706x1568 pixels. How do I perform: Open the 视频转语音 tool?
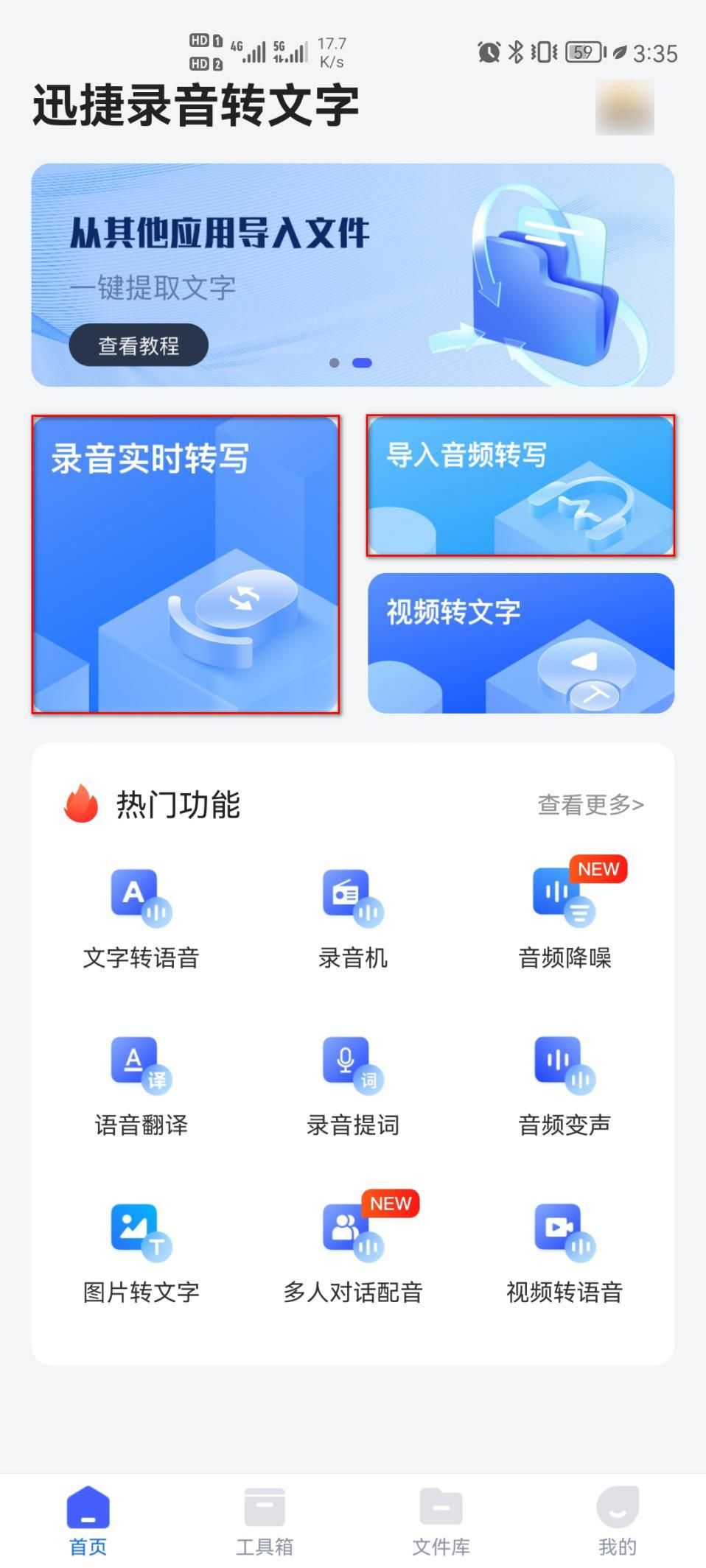(x=565, y=1252)
